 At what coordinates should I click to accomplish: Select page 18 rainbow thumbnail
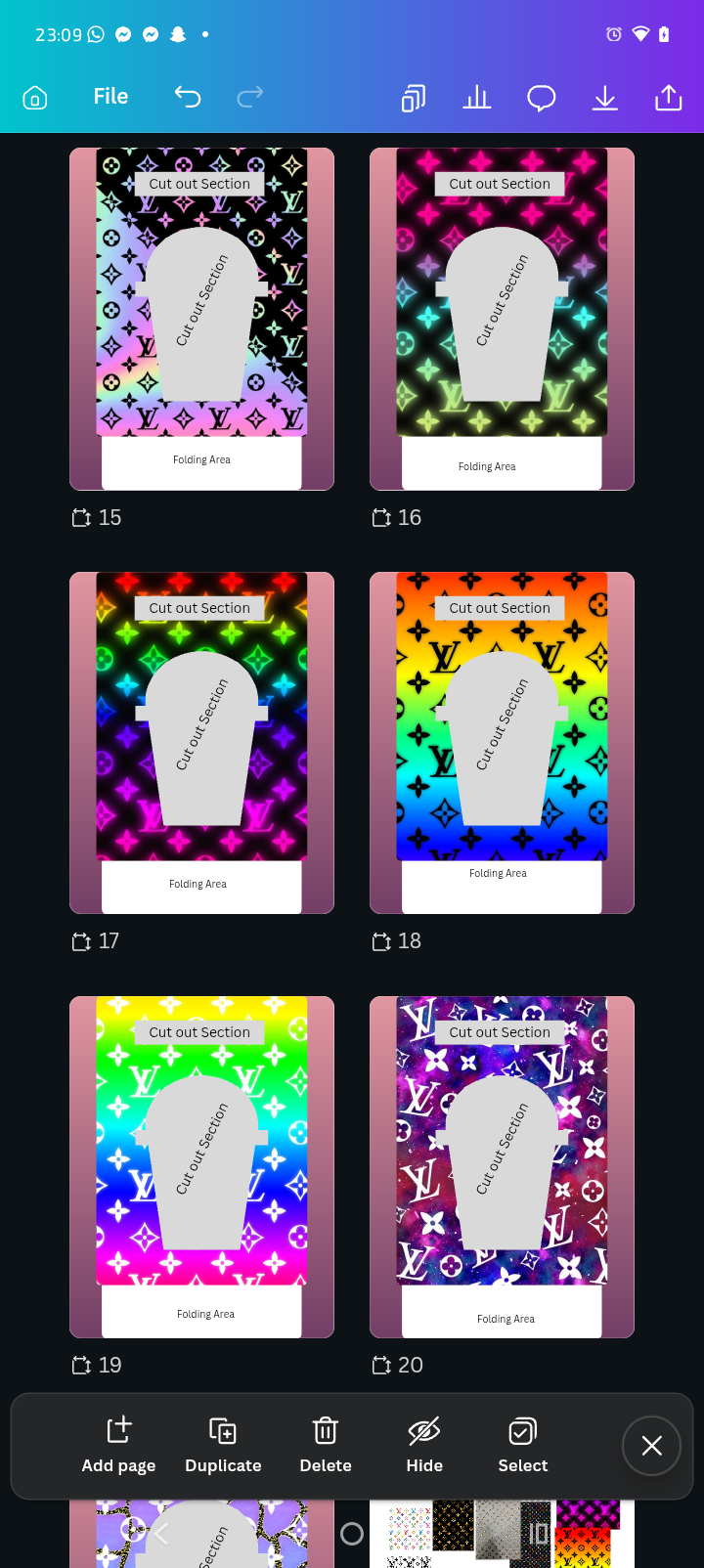[502, 743]
